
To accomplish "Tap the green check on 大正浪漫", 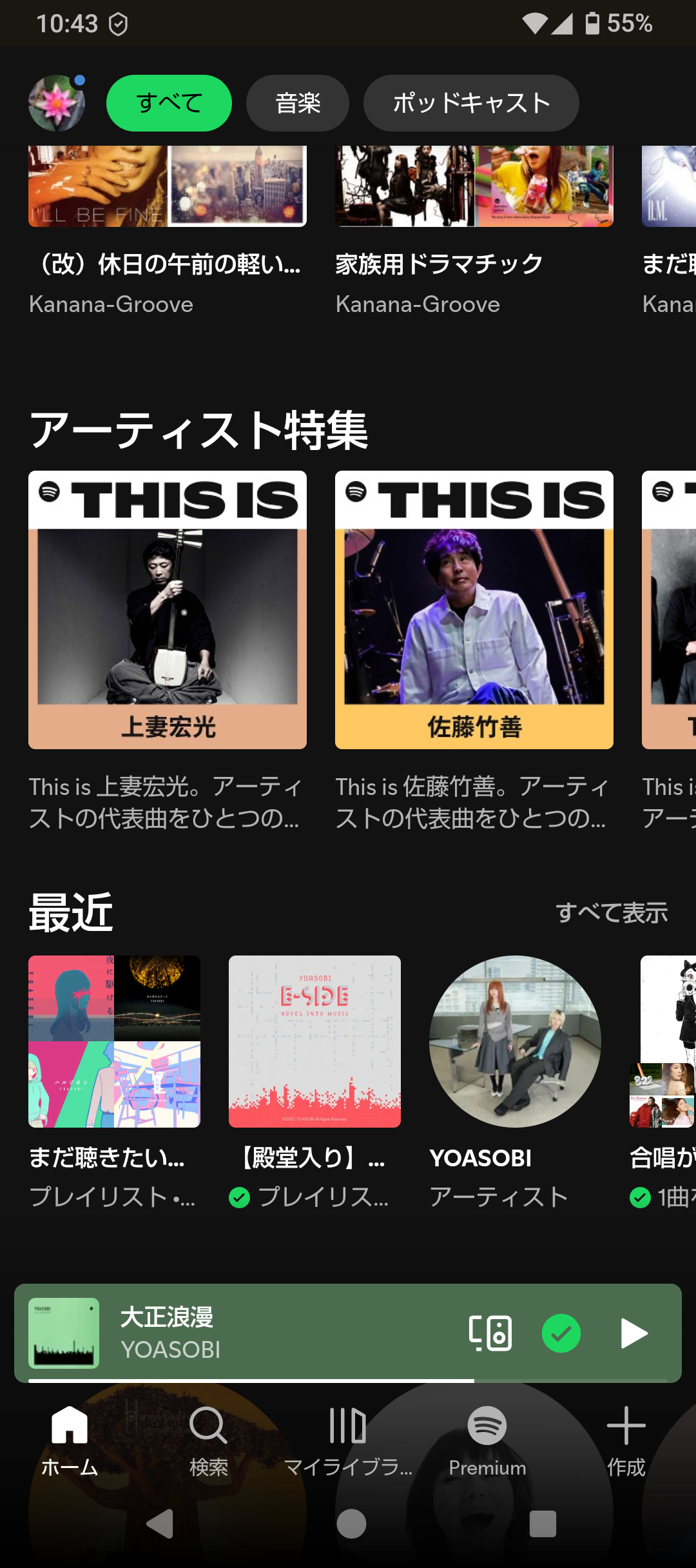I will click(561, 1333).
